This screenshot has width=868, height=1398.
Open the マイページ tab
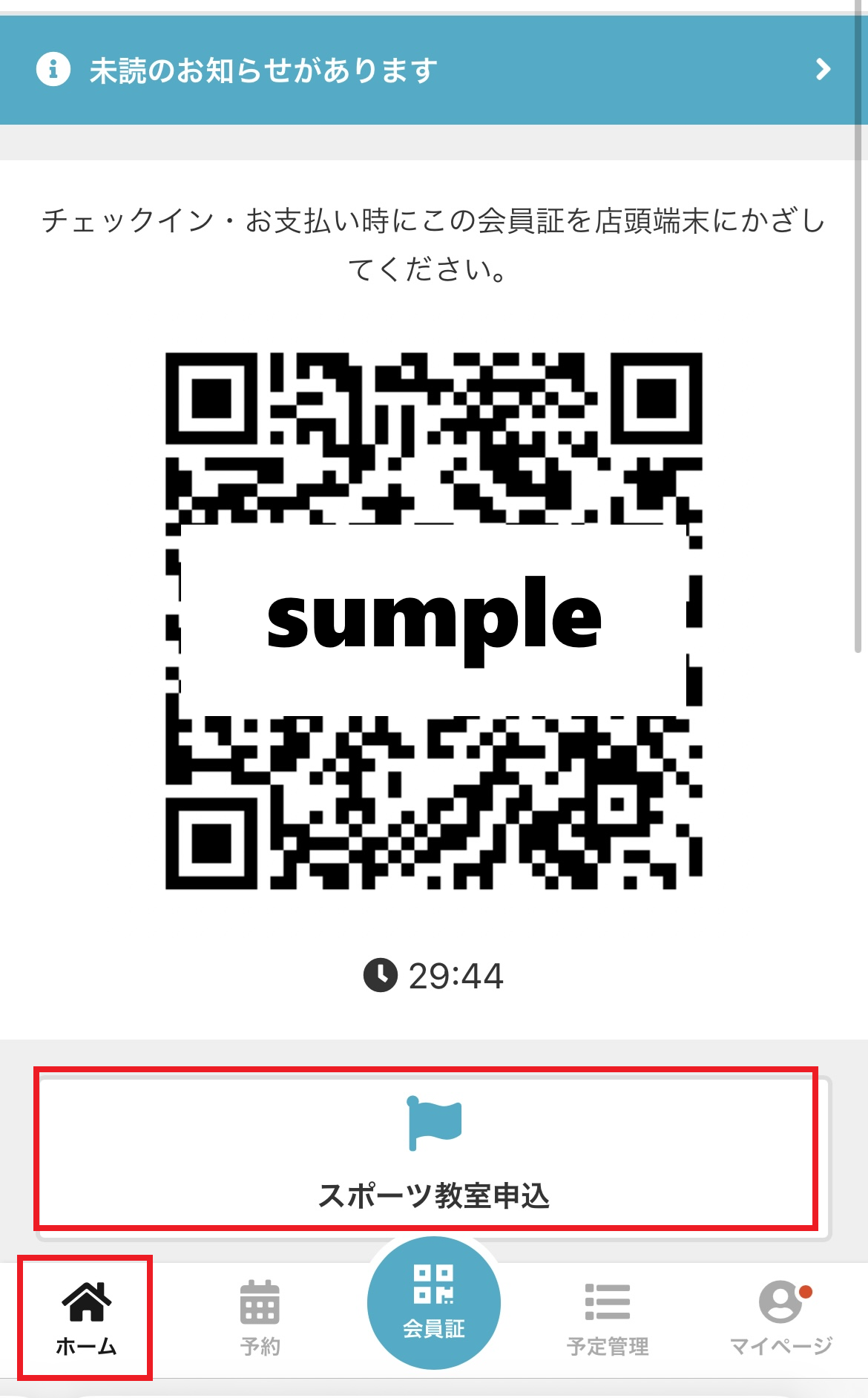781,1318
